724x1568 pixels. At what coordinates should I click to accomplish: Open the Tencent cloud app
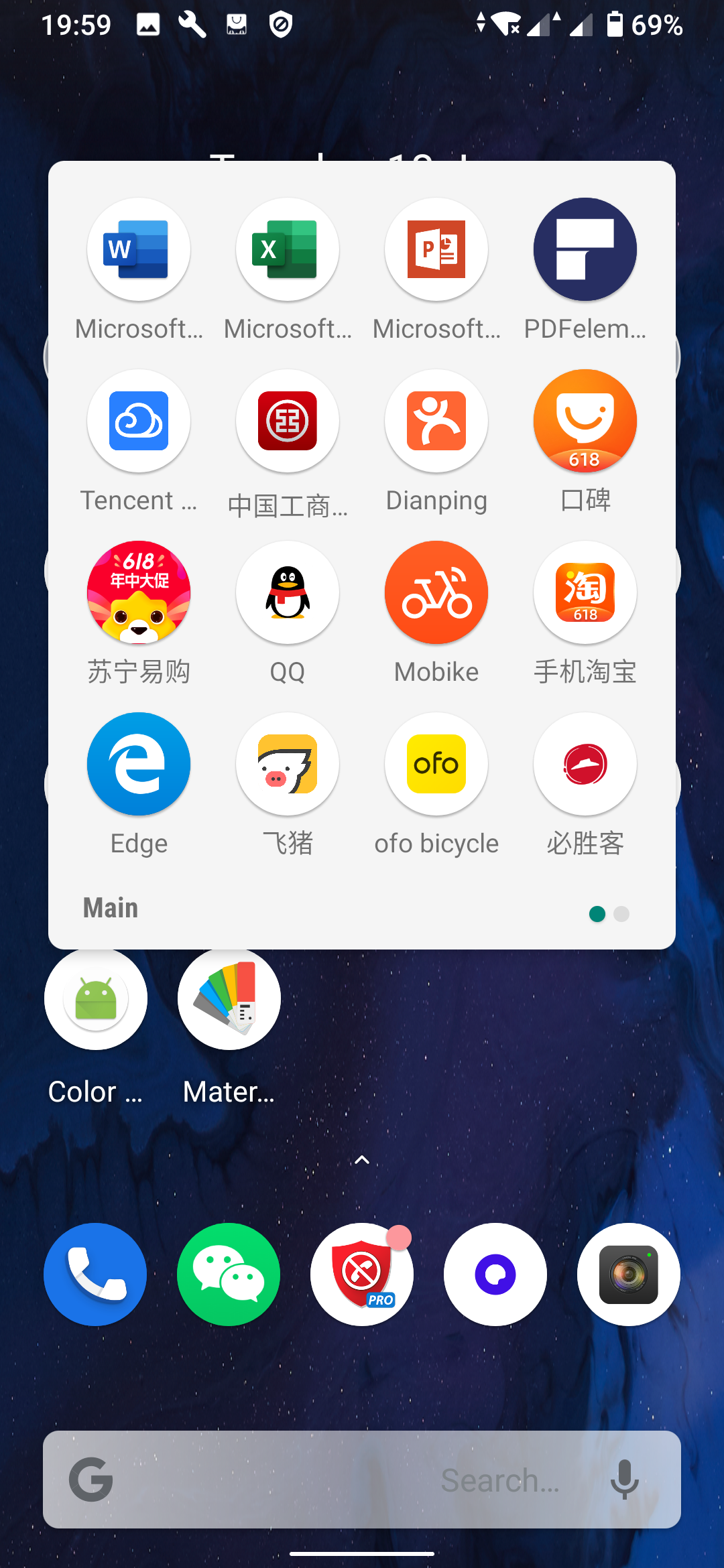(139, 421)
